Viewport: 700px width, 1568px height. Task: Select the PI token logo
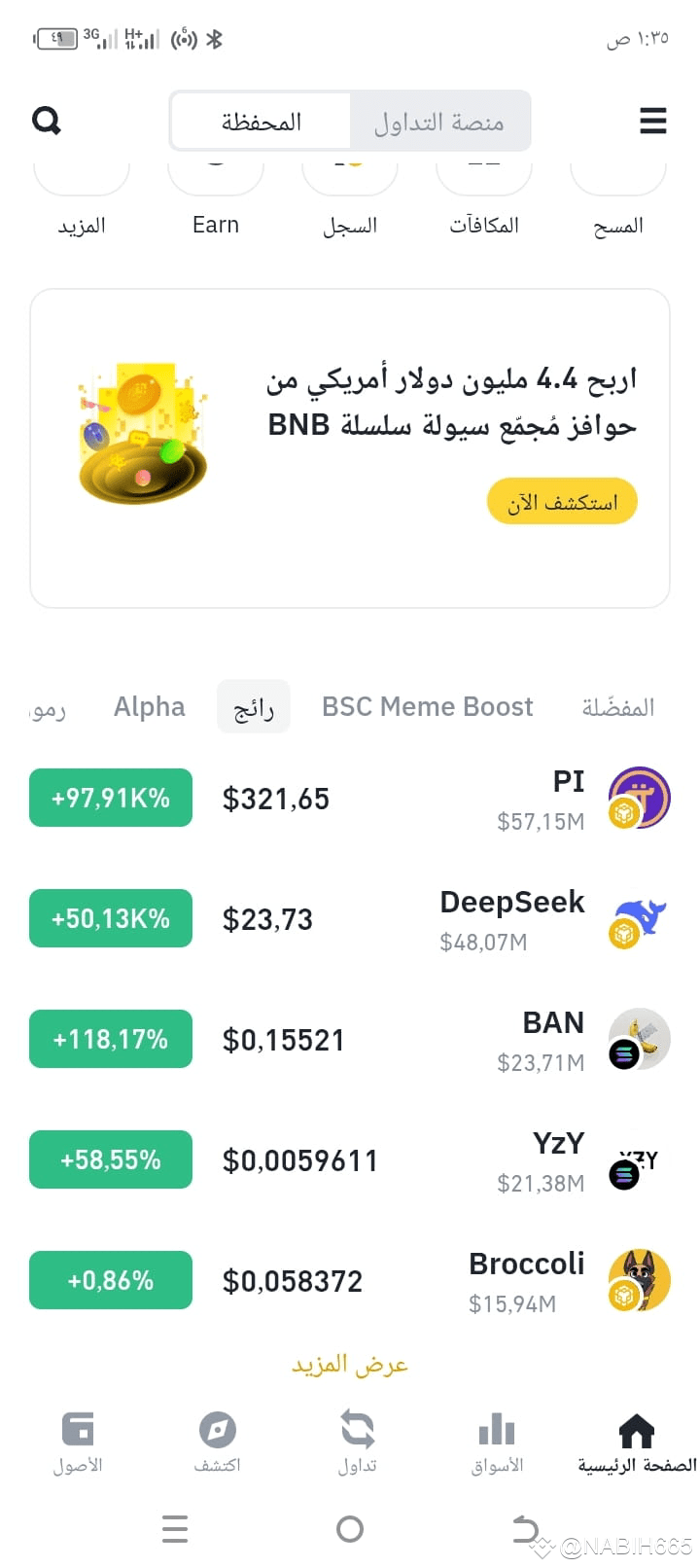639,797
